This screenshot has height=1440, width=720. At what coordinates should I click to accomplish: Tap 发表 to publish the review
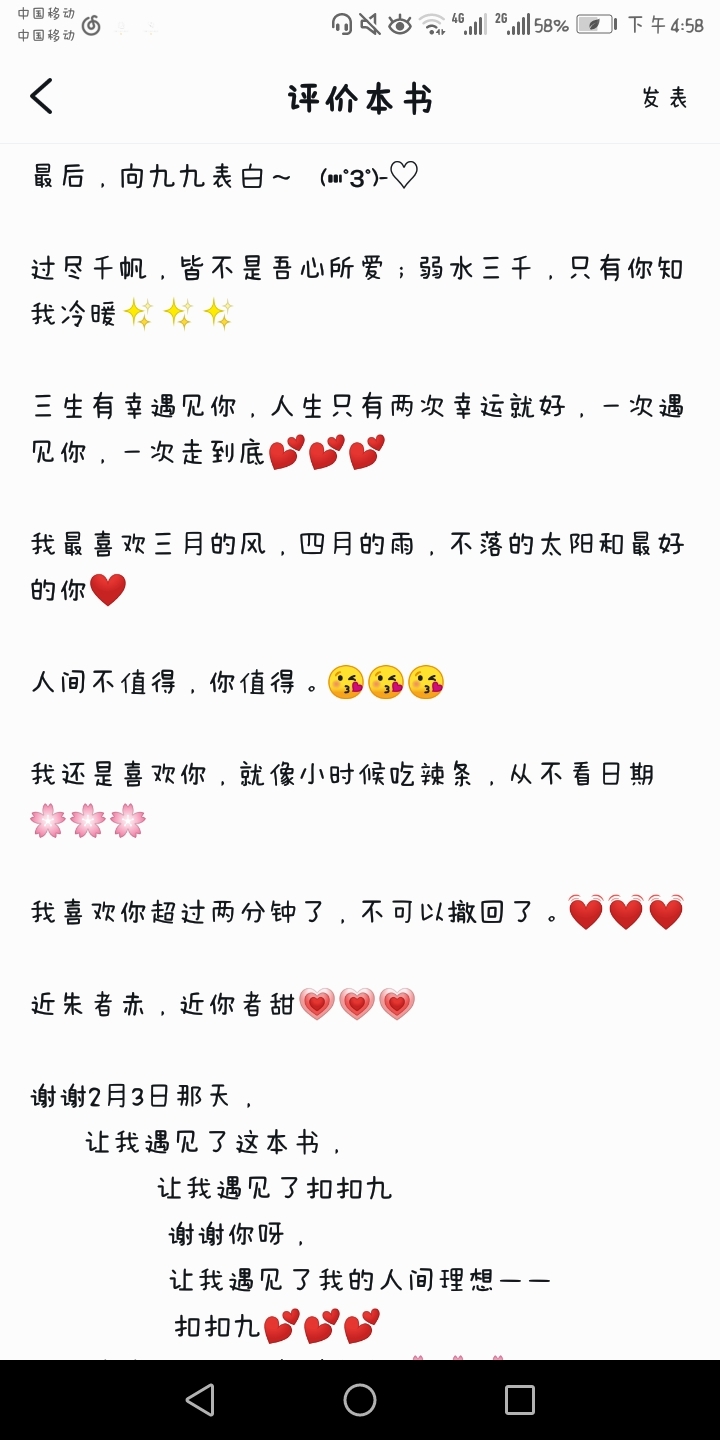(x=665, y=98)
